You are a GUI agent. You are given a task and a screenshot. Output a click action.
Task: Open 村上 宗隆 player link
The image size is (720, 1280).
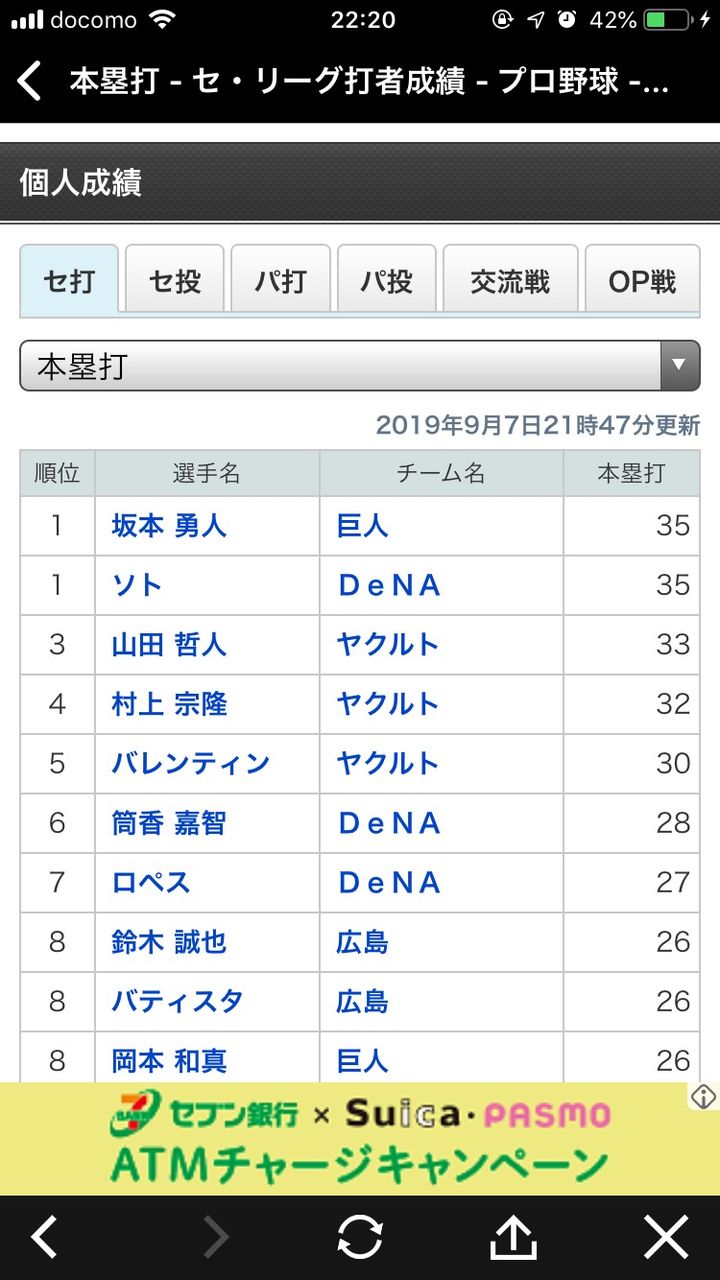click(169, 704)
